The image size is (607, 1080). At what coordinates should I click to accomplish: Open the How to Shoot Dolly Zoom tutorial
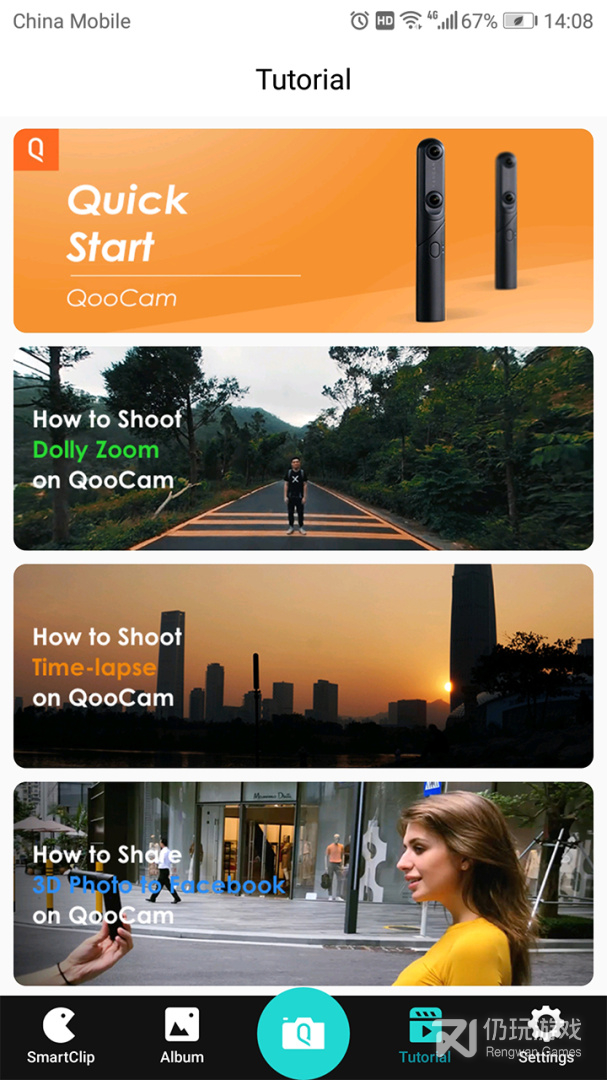click(303, 448)
